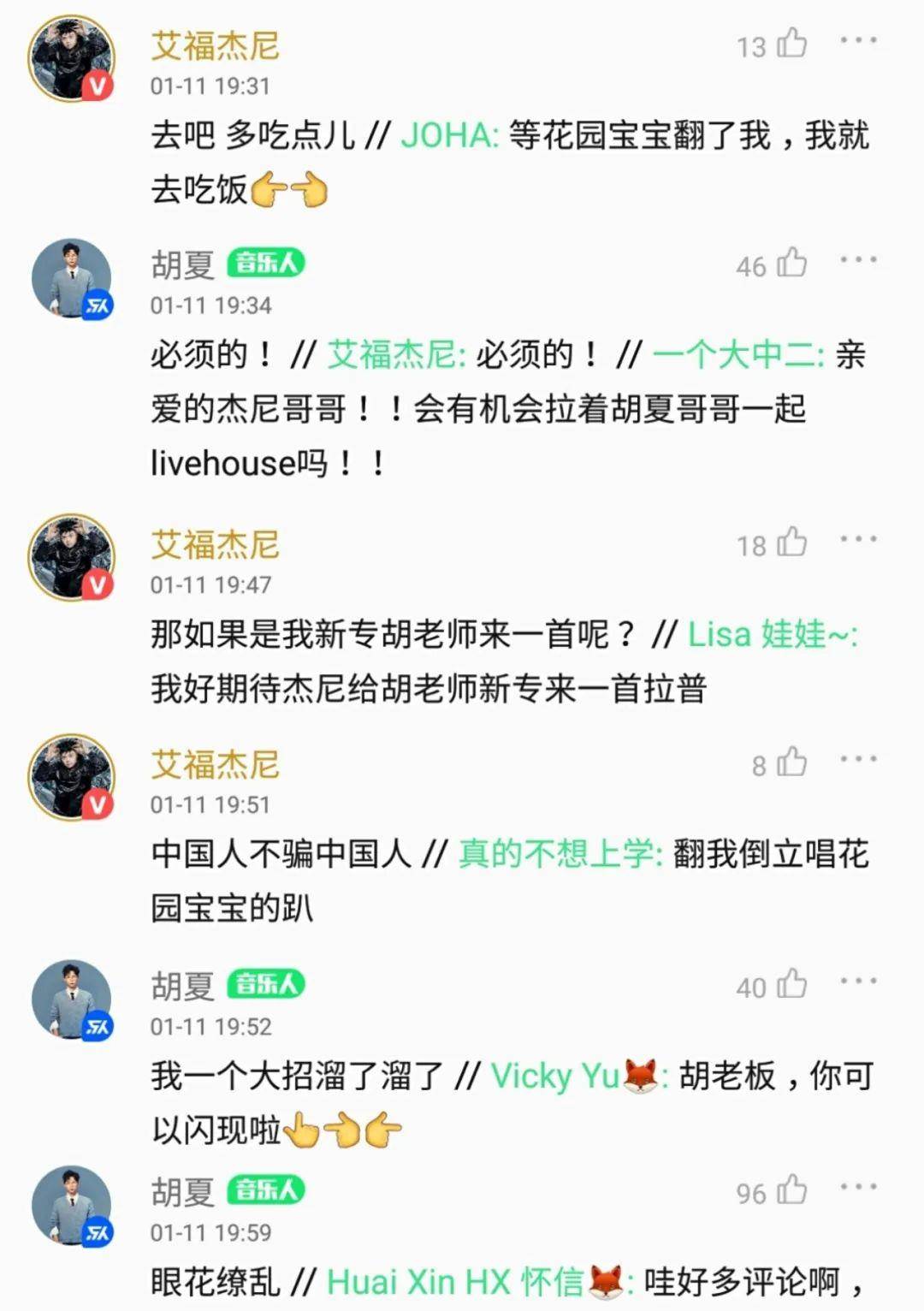The height and width of the screenshot is (1311, 924).
Task: Open overflow menu for 胡夏's 19:52 comment
Action: [858, 981]
